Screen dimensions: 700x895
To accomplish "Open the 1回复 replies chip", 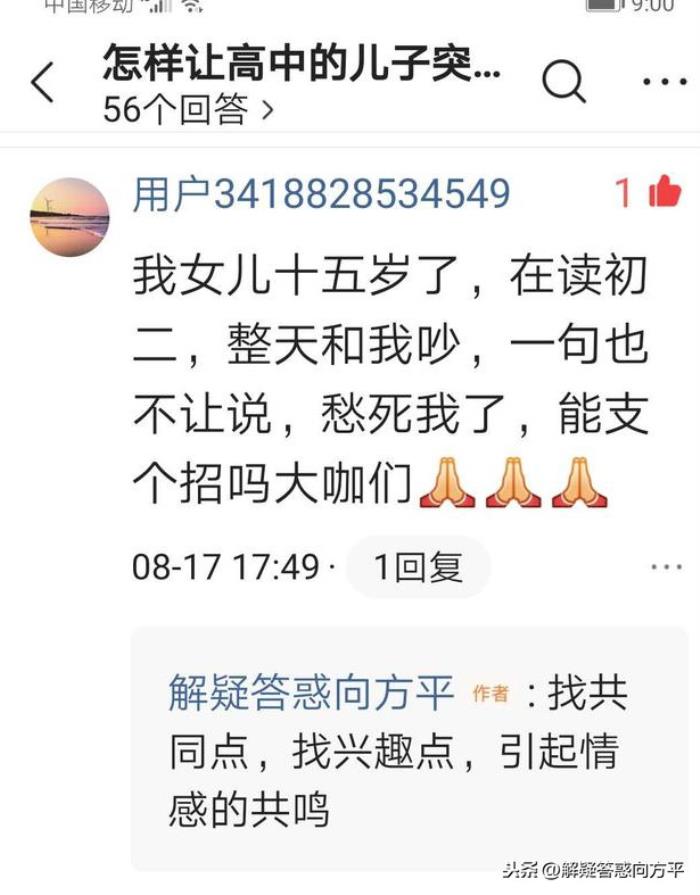I will point(418,568).
